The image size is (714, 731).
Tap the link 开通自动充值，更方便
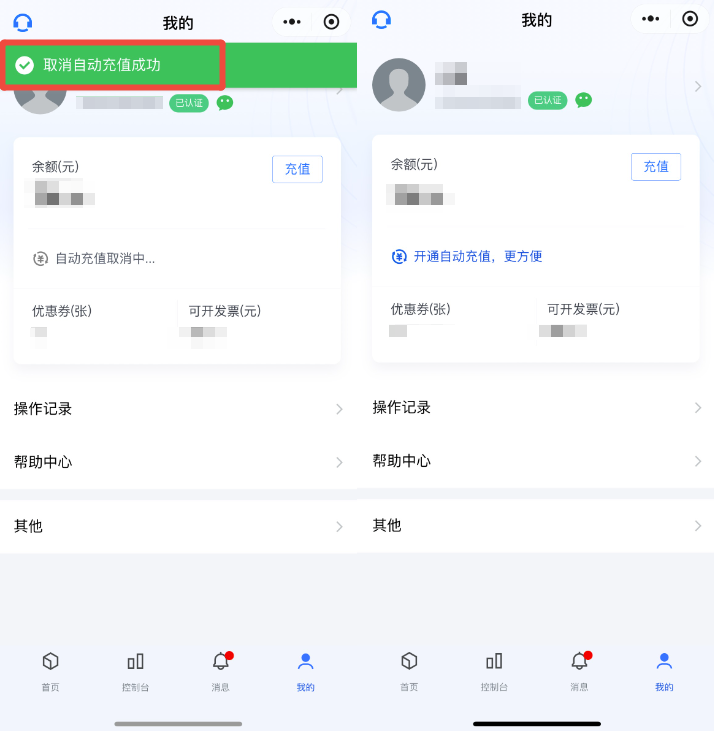(x=467, y=256)
